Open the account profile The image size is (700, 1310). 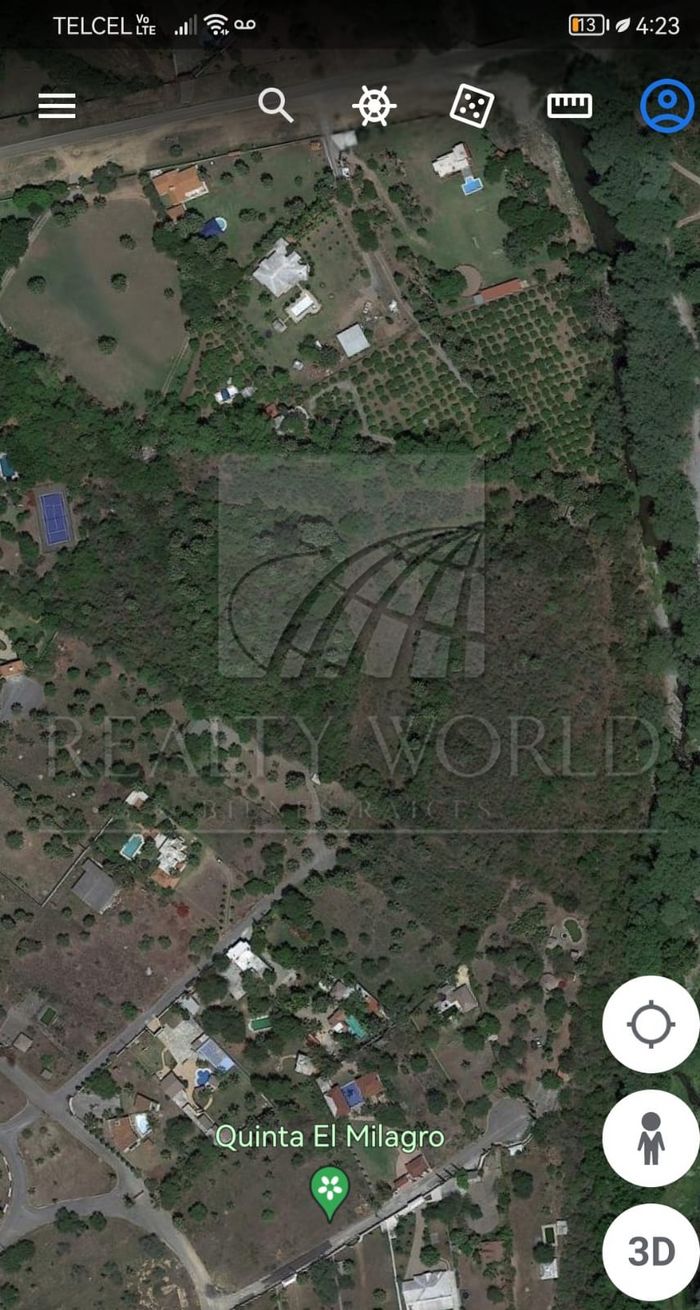(667, 106)
